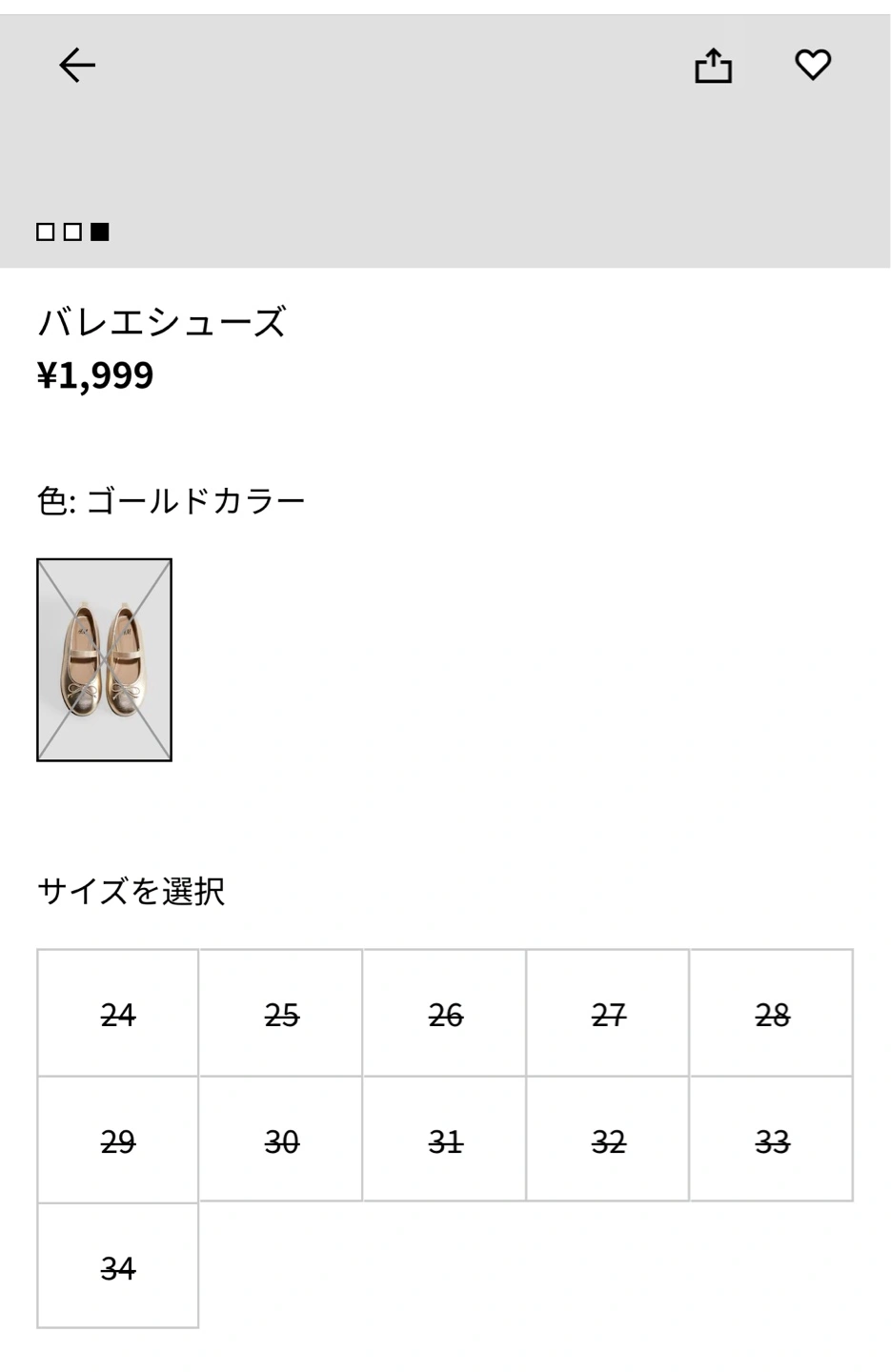The width and height of the screenshot is (891, 1372).
Task: Select the gold color swatch
Action: (x=105, y=659)
